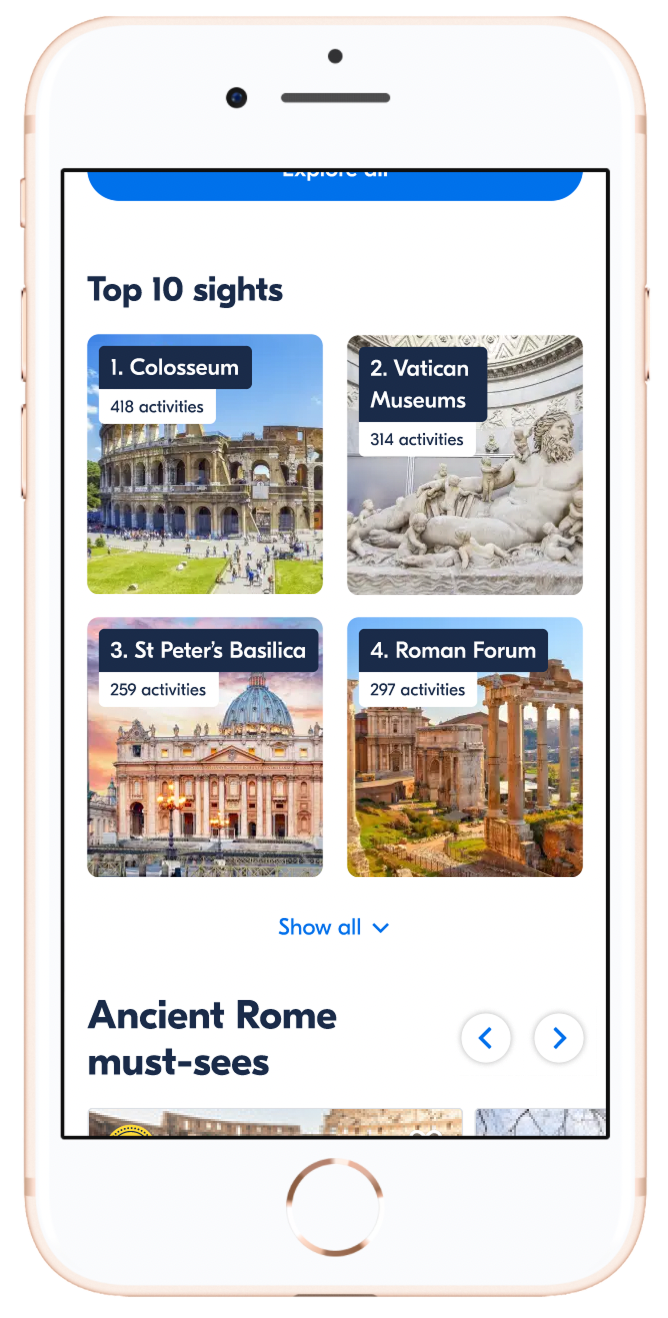Screen dimensions: 668x1318
Task: Show next Ancient Rome must-sees
Action: click(x=559, y=1039)
